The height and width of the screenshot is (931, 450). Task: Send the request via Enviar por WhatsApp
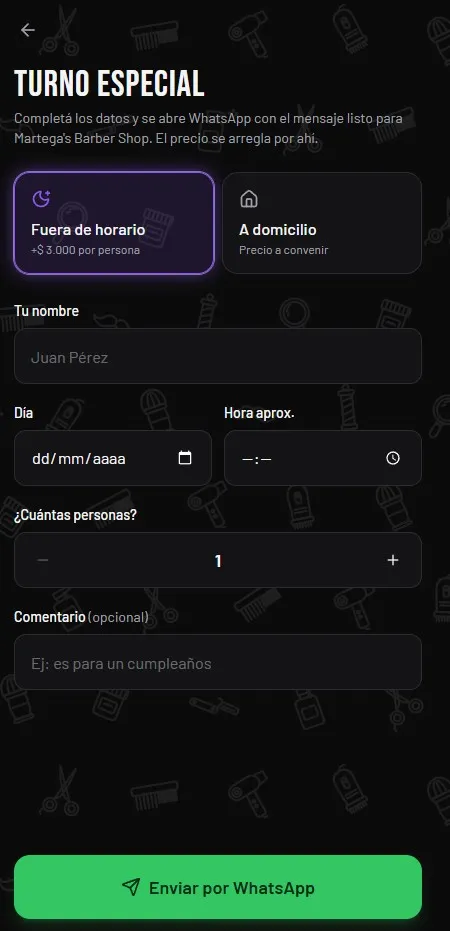tap(218, 888)
